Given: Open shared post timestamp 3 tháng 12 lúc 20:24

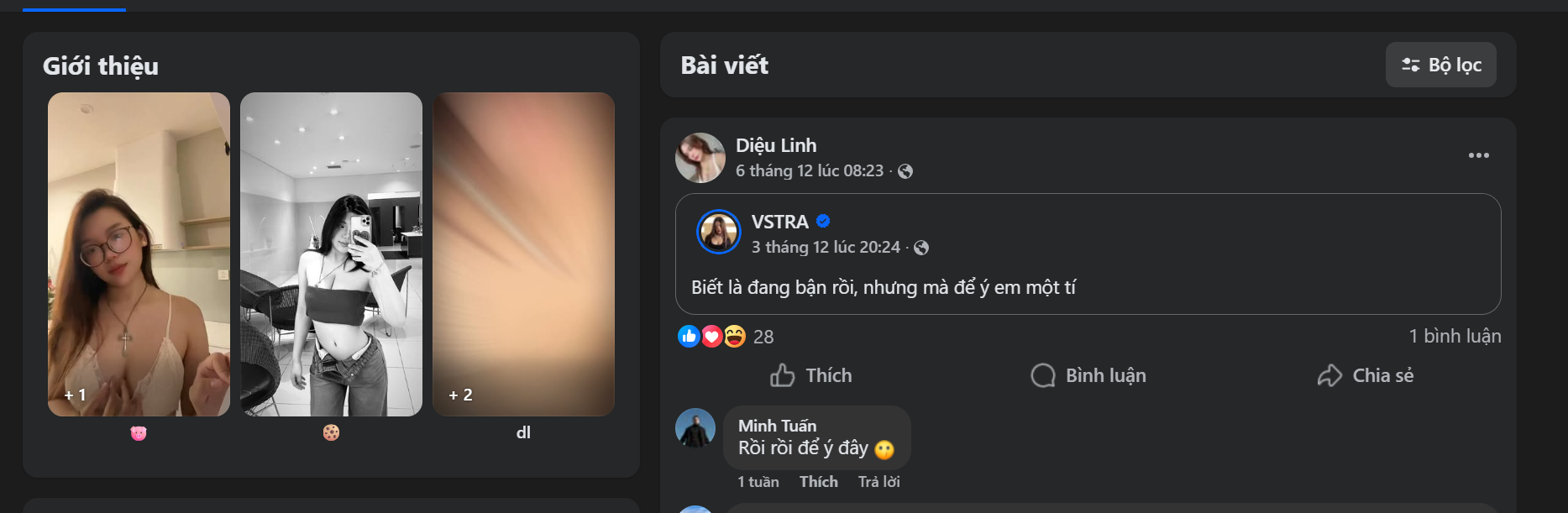Looking at the screenshot, I should point(825,247).
